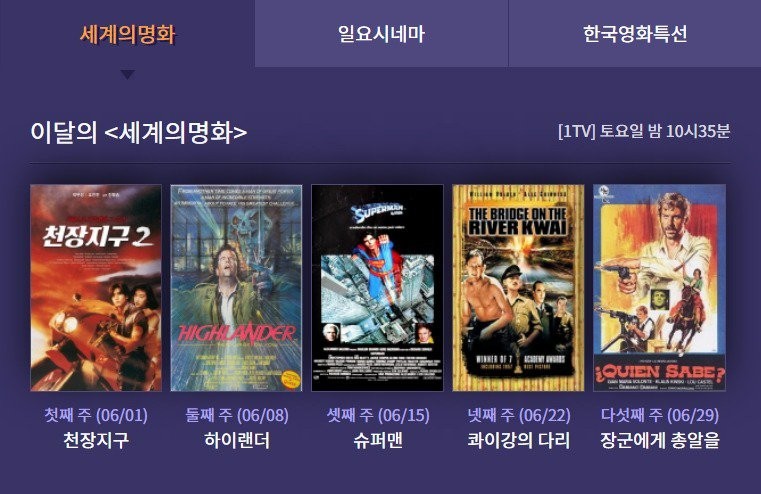Open the 콰이강의 다리 movie poster
This screenshot has width=761, height=494.
click(518, 288)
